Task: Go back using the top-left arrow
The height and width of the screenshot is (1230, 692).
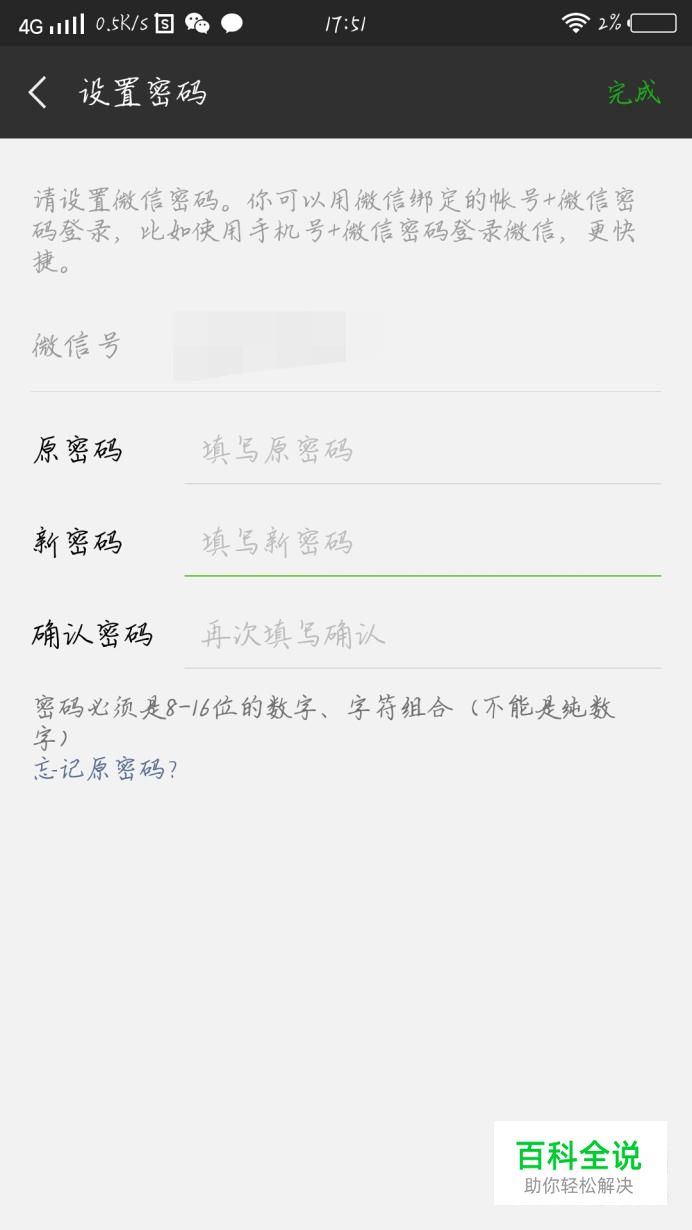Action: pos(38,93)
